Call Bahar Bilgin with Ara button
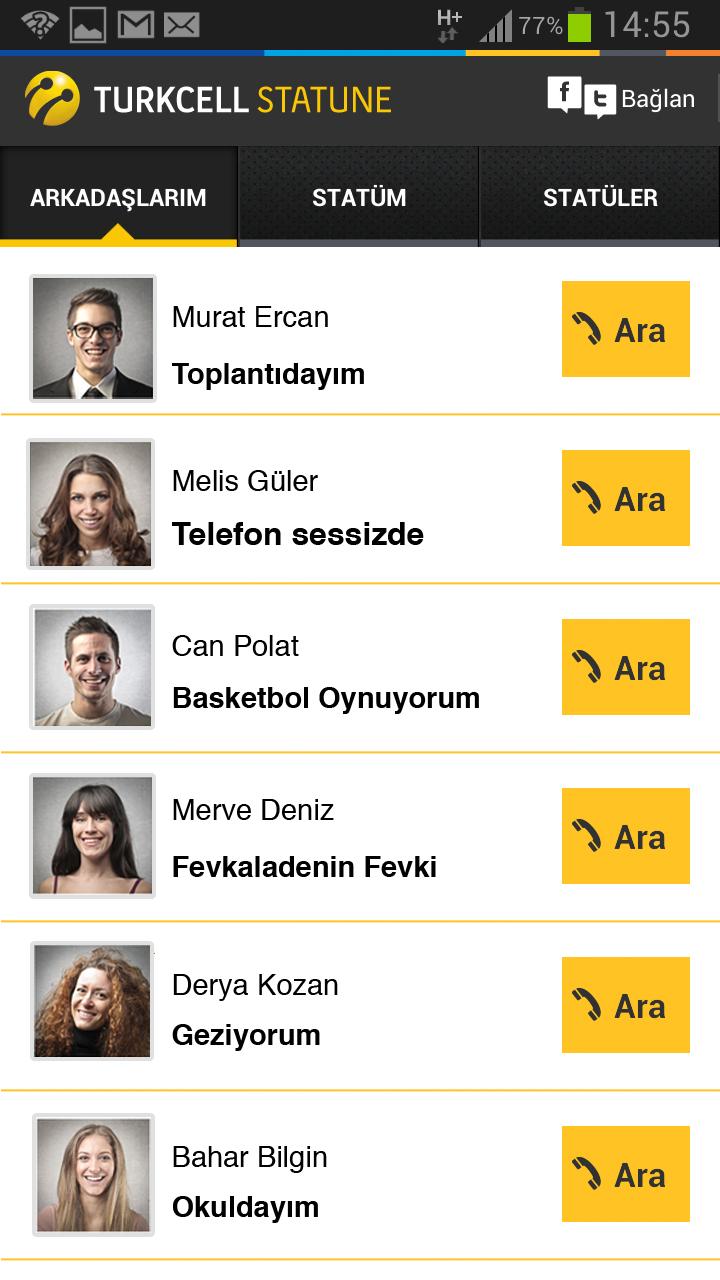 pyautogui.click(x=625, y=1174)
